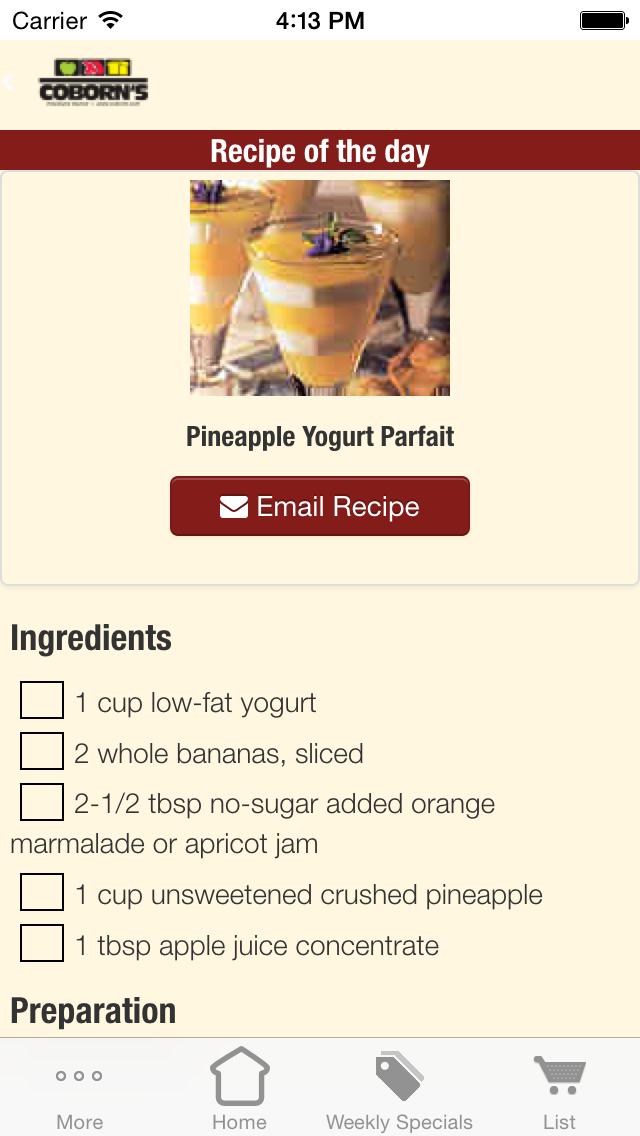Switch to the Home tab
Image resolution: width=640 pixels, height=1136 pixels.
click(x=240, y=1090)
